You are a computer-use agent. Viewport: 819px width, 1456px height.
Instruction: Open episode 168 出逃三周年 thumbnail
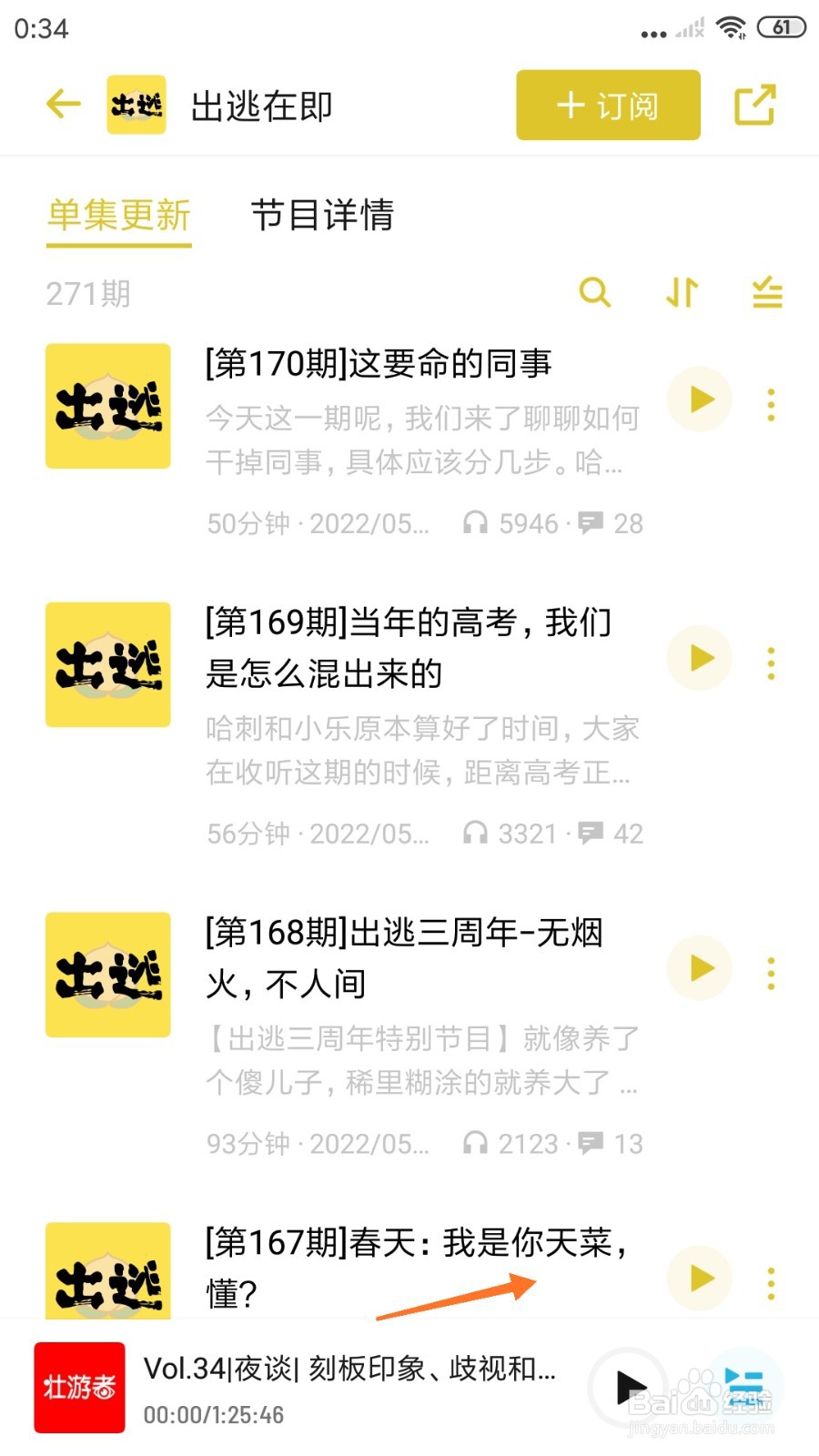107,976
